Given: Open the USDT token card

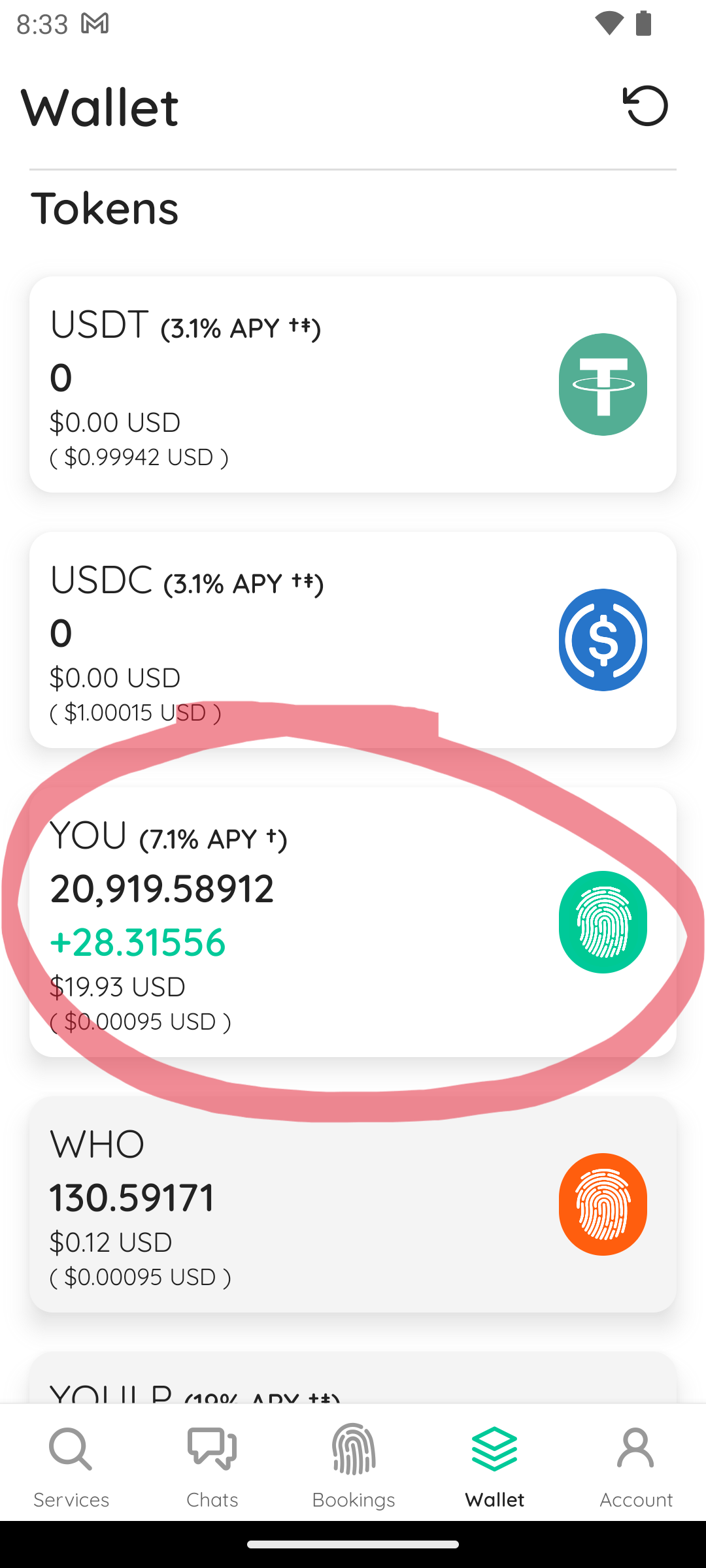Looking at the screenshot, I should click(x=353, y=384).
